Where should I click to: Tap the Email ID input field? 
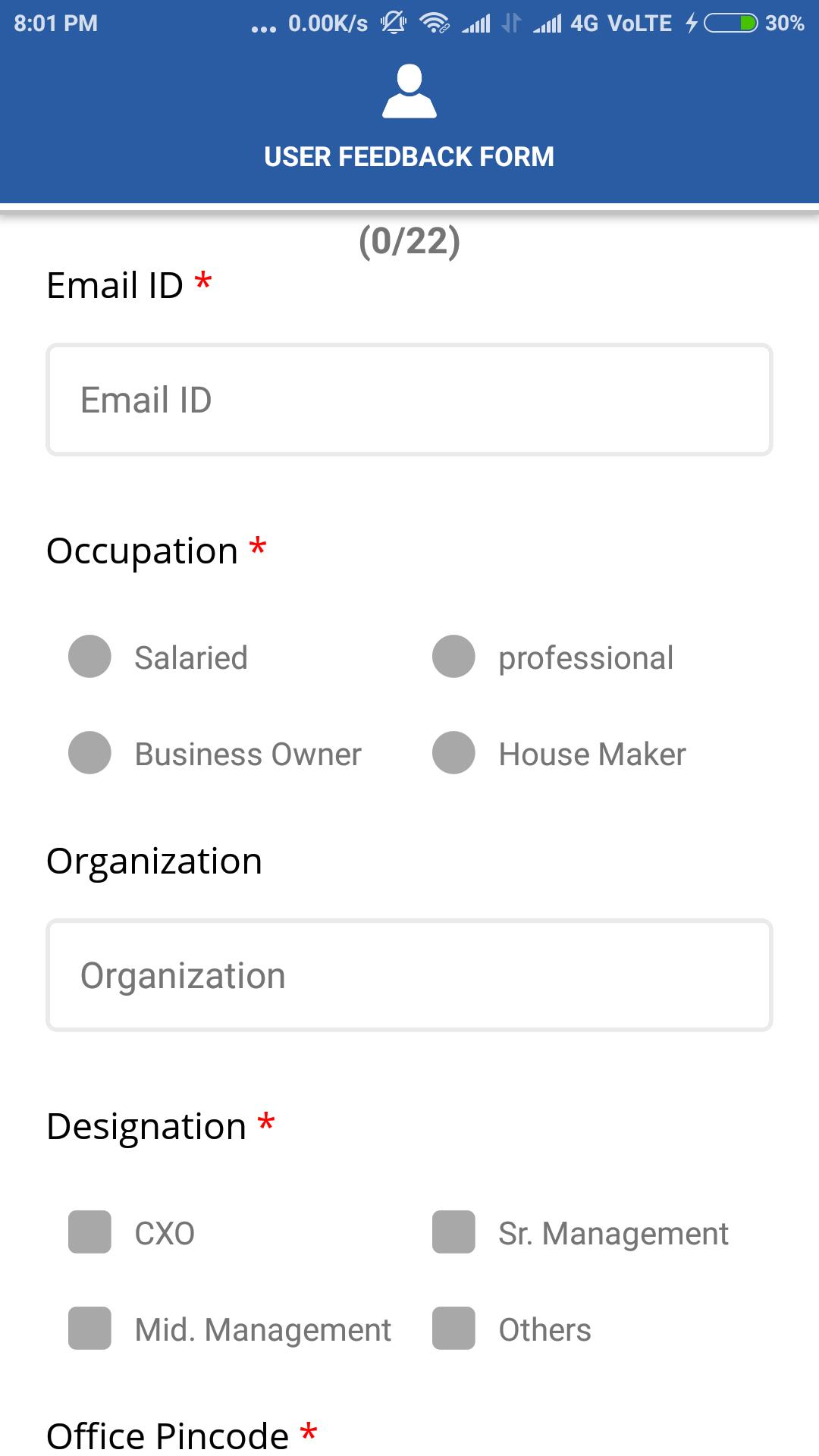(409, 400)
